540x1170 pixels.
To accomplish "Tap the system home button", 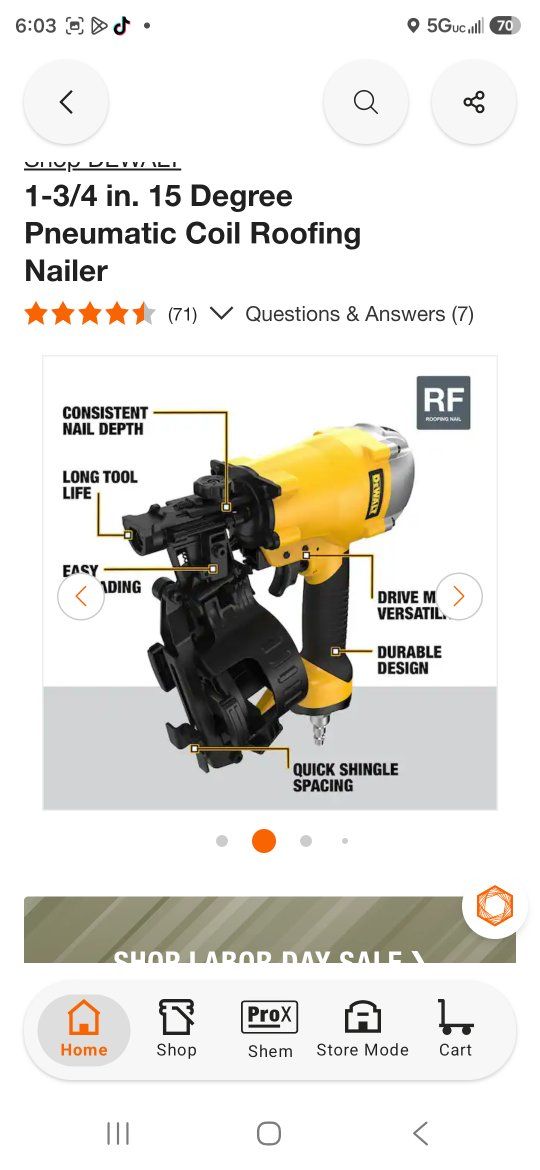I will 269,1133.
